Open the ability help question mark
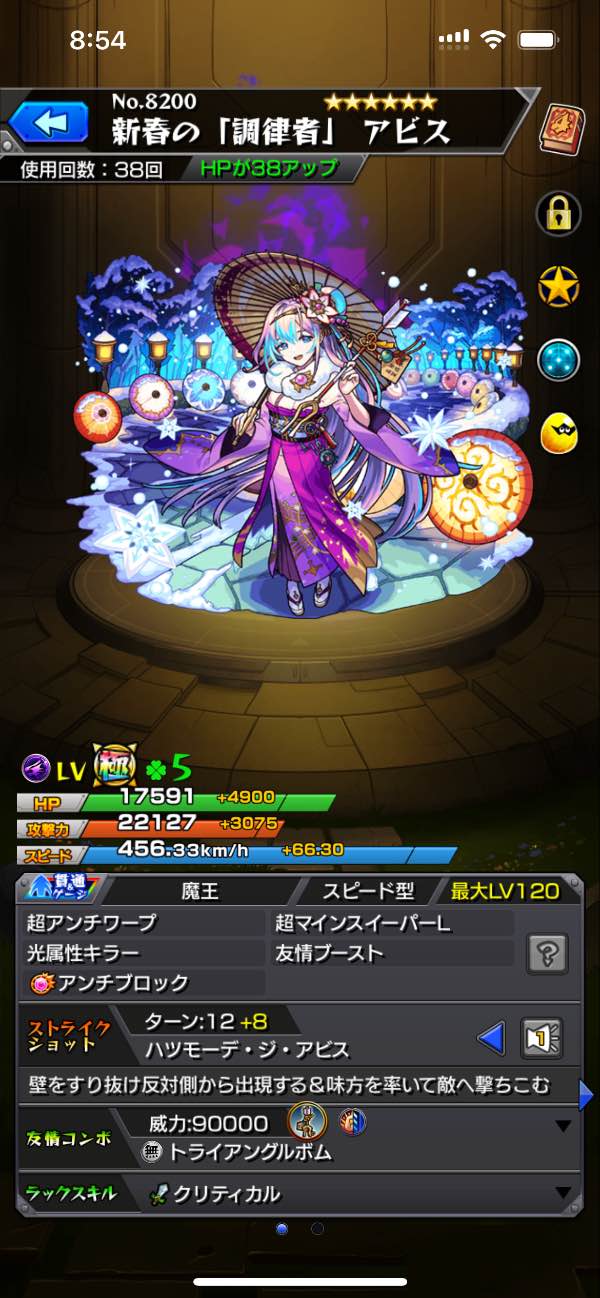Viewport: 600px width, 1298px height. pyautogui.click(x=548, y=953)
